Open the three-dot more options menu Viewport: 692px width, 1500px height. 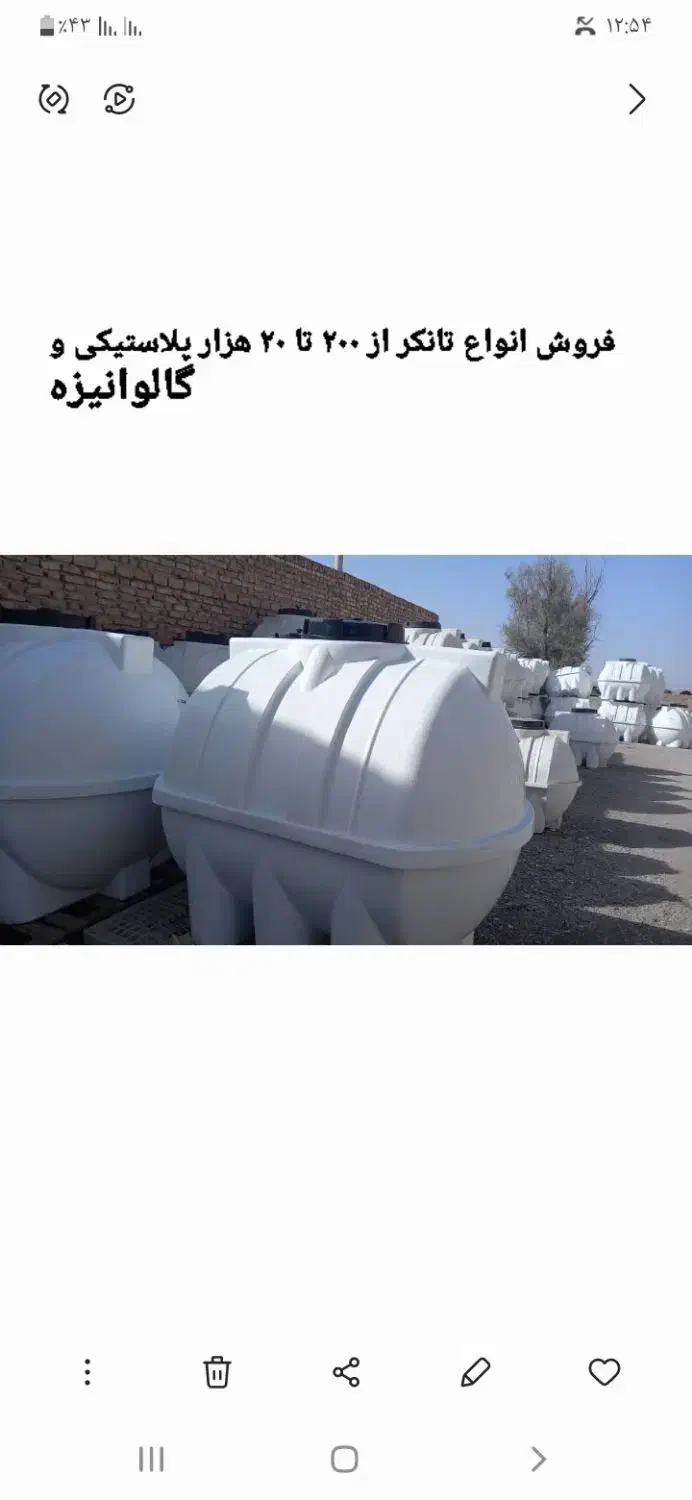click(88, 1372)
